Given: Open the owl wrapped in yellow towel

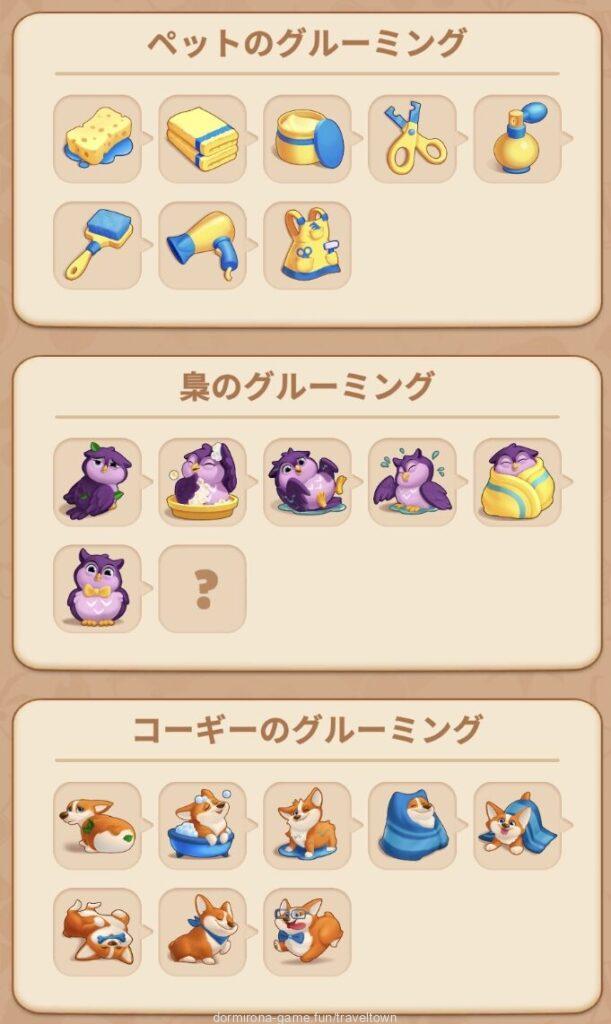Looking at the screenshot, I should tap(517, 482).
